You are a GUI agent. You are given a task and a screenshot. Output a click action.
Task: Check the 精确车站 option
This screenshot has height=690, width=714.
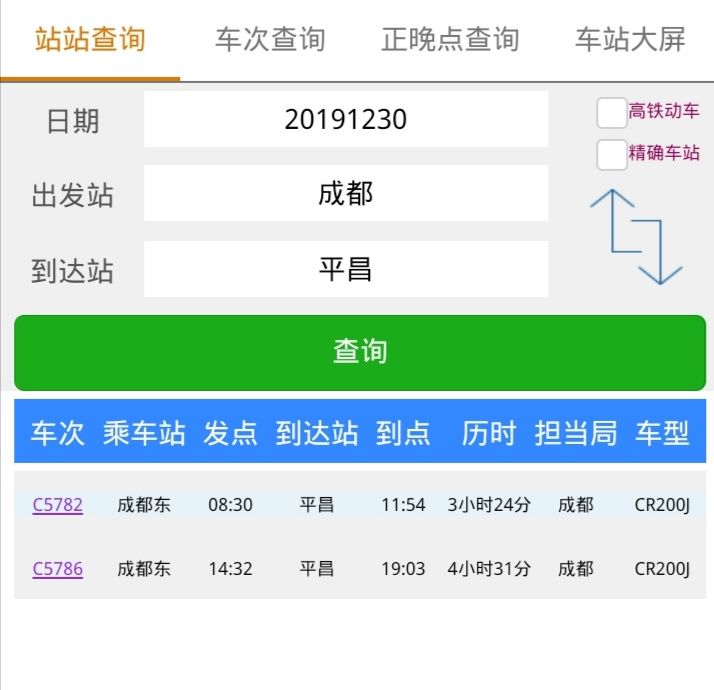click(612, 155)
